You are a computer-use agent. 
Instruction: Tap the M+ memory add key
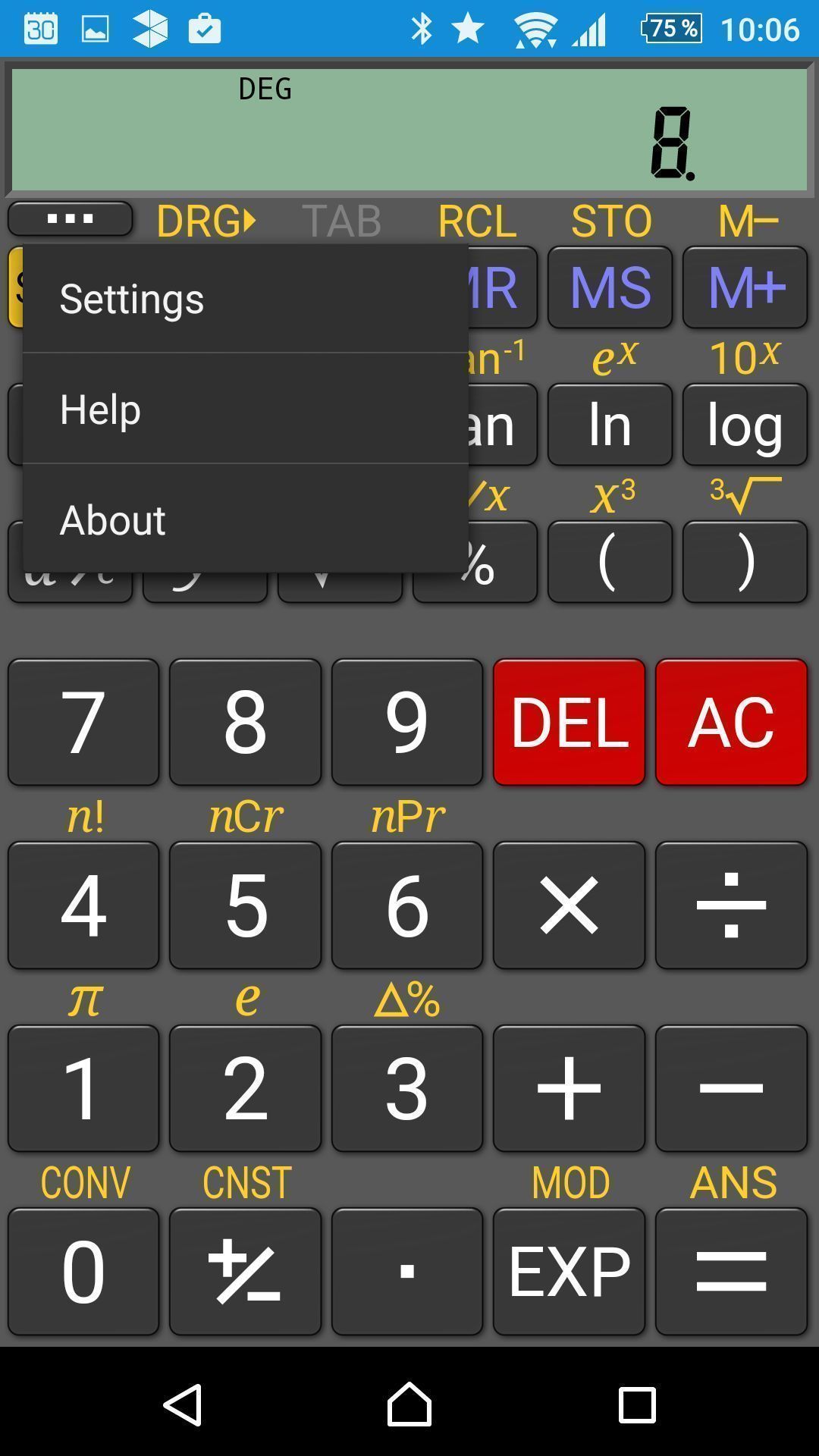745,287
